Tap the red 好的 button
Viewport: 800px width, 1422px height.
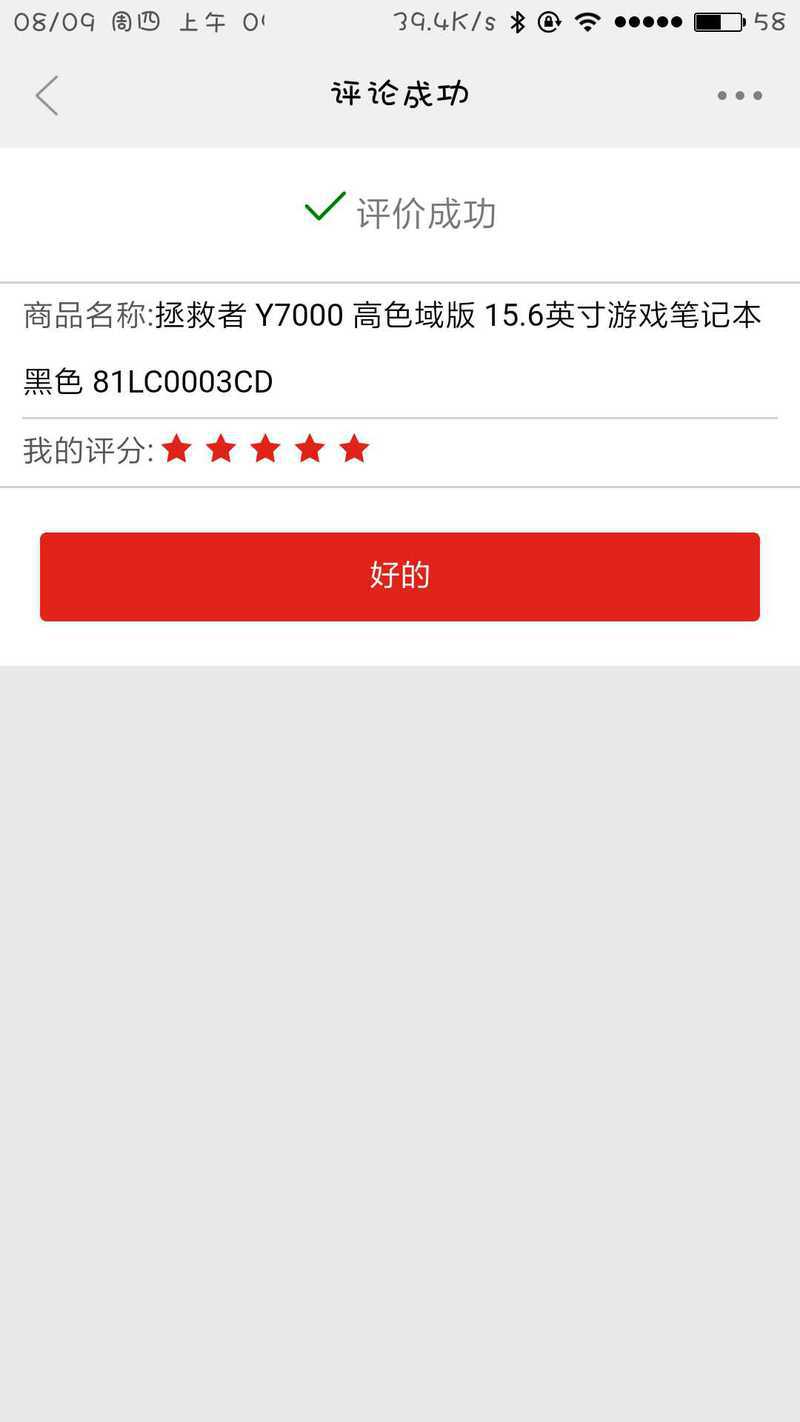click(x=400, y=576)
